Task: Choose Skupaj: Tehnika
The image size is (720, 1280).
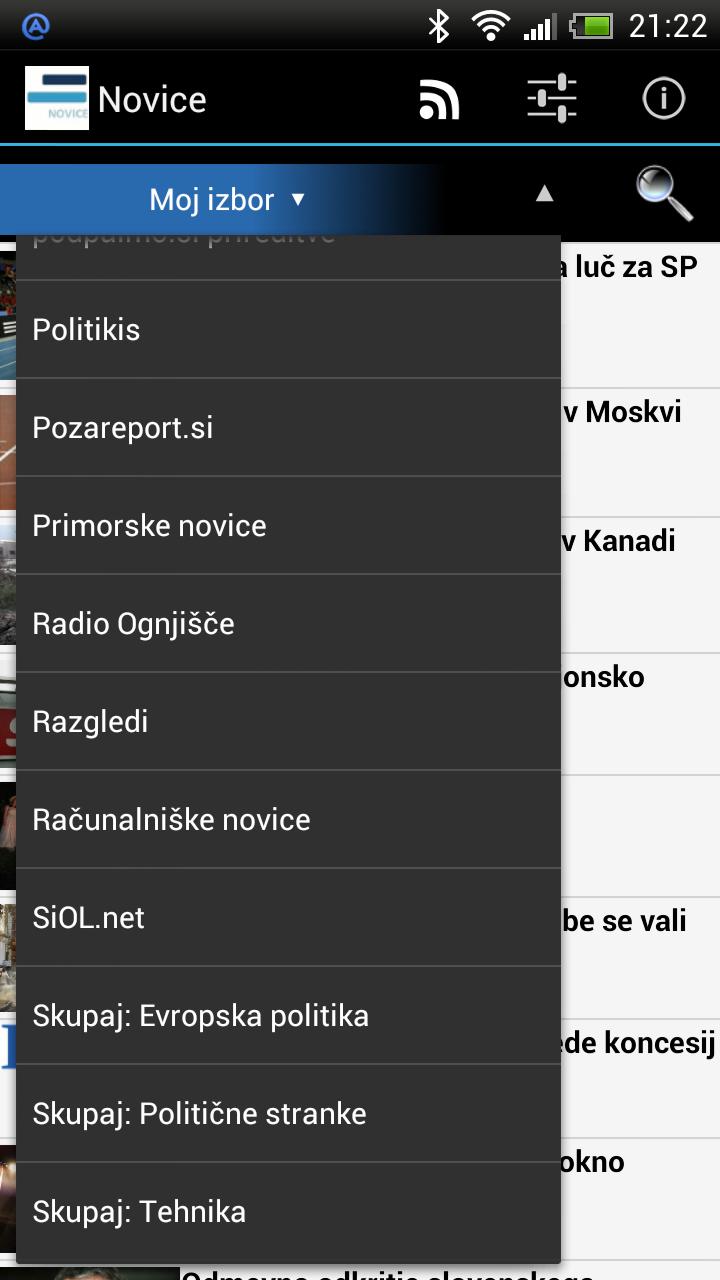Action: coord(288,1212)
